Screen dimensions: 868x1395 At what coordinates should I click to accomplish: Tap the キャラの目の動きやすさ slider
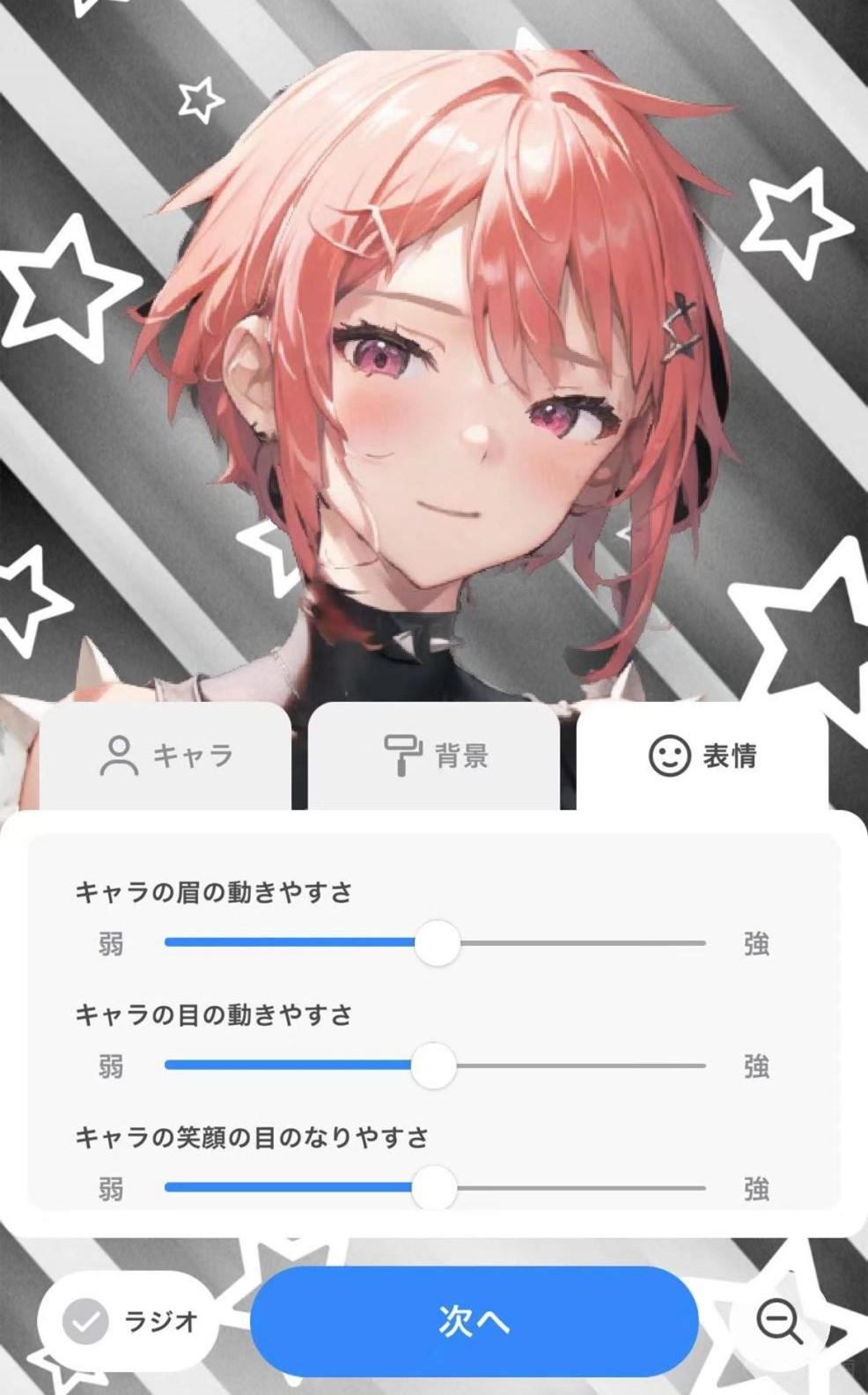[x=434, y=1066]
